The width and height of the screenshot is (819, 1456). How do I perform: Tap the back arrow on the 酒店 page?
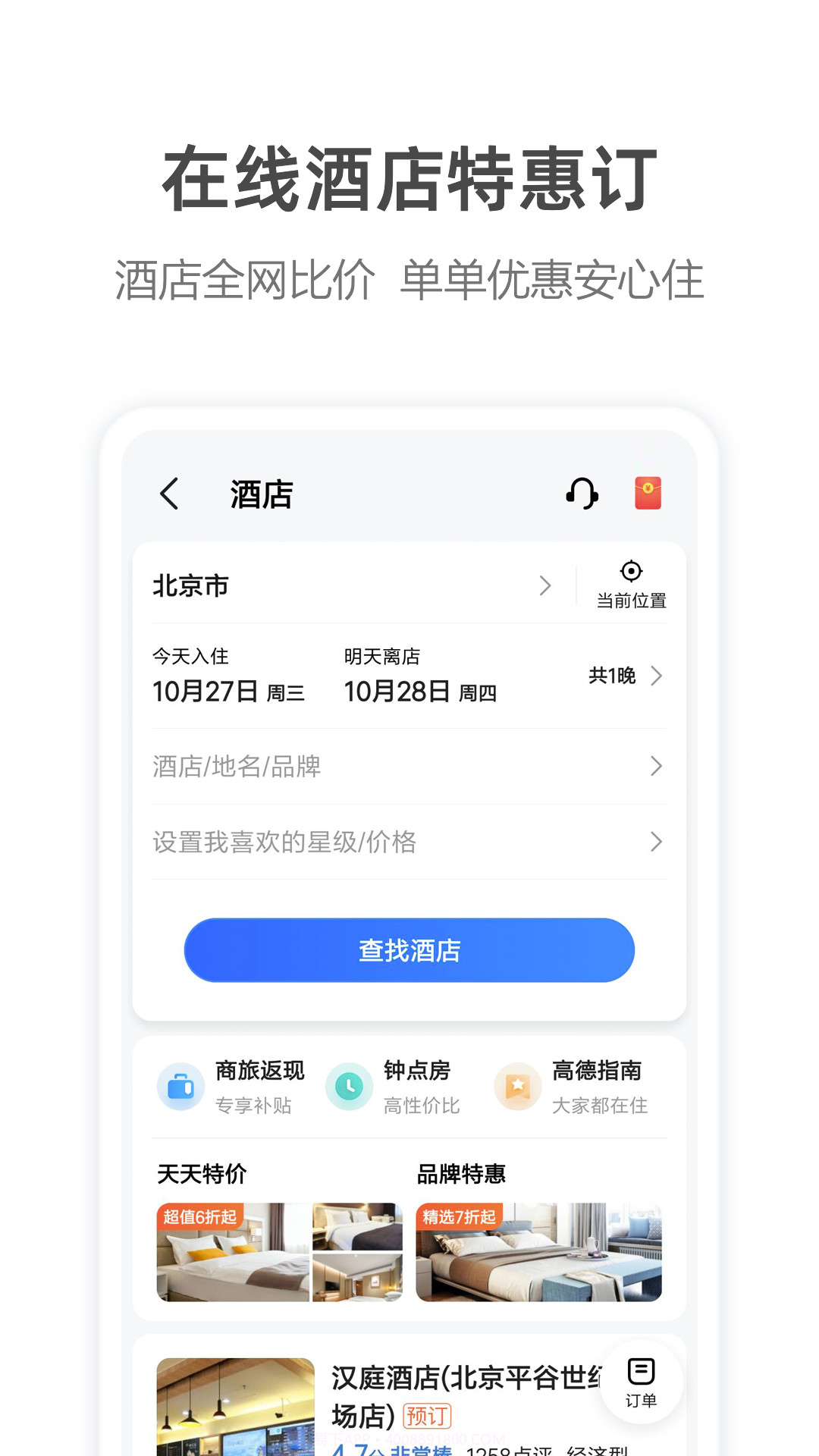coord(168,493)
